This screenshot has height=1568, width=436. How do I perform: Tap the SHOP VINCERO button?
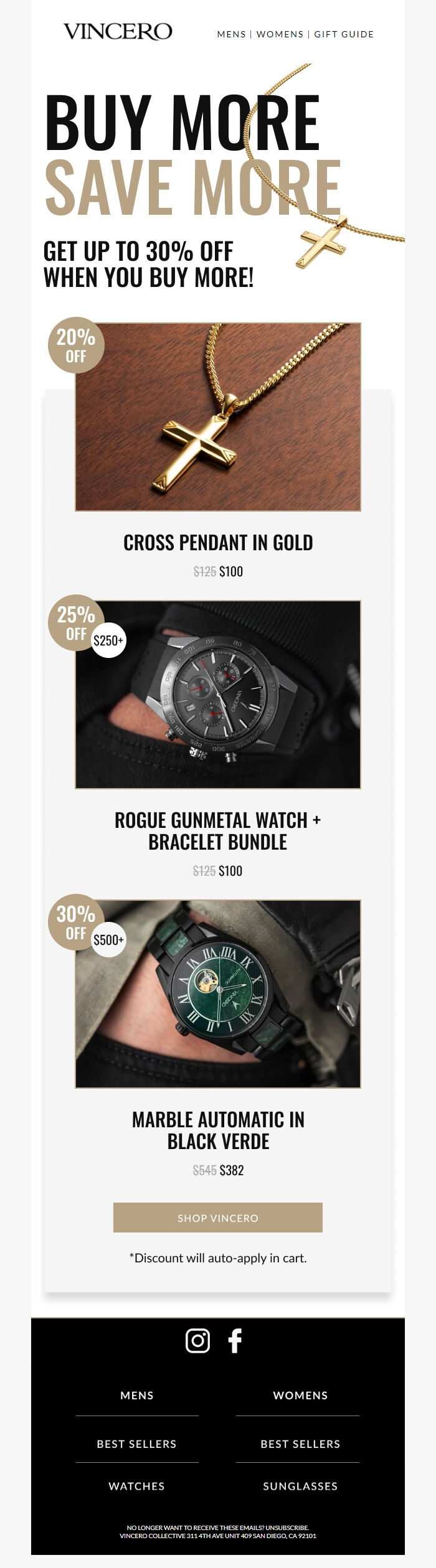tap(218, 1218)
